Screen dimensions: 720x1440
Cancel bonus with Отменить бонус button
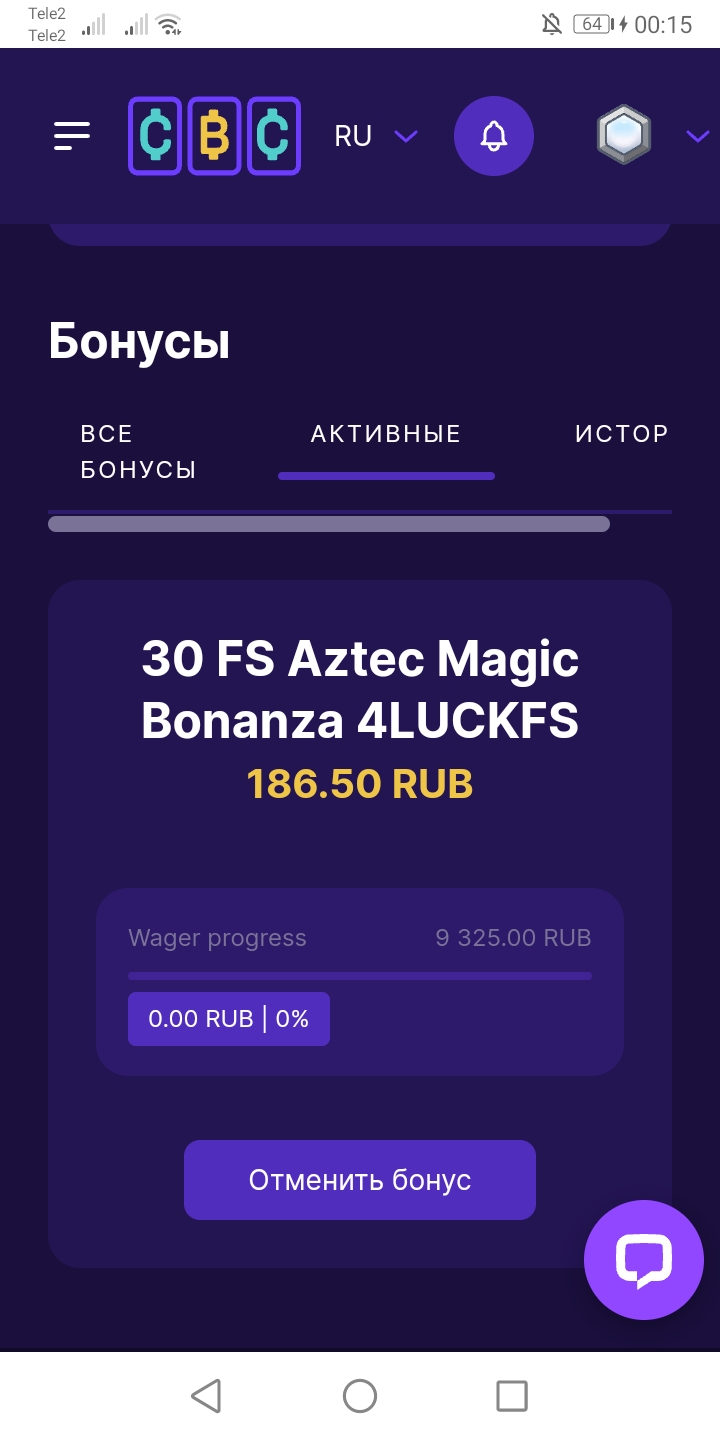pos(360,1180)
